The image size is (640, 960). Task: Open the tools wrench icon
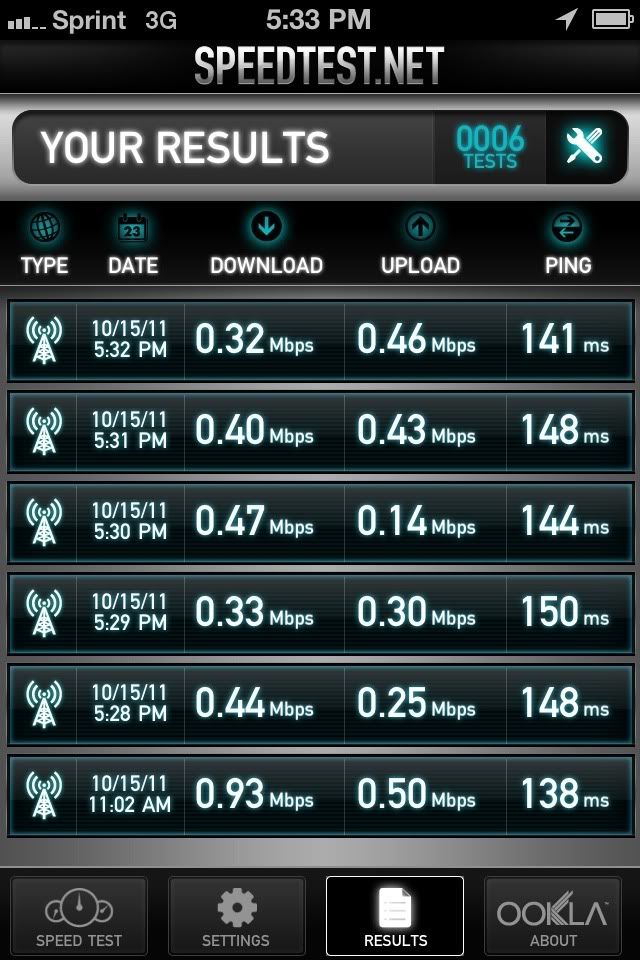[x=585, y=147]
